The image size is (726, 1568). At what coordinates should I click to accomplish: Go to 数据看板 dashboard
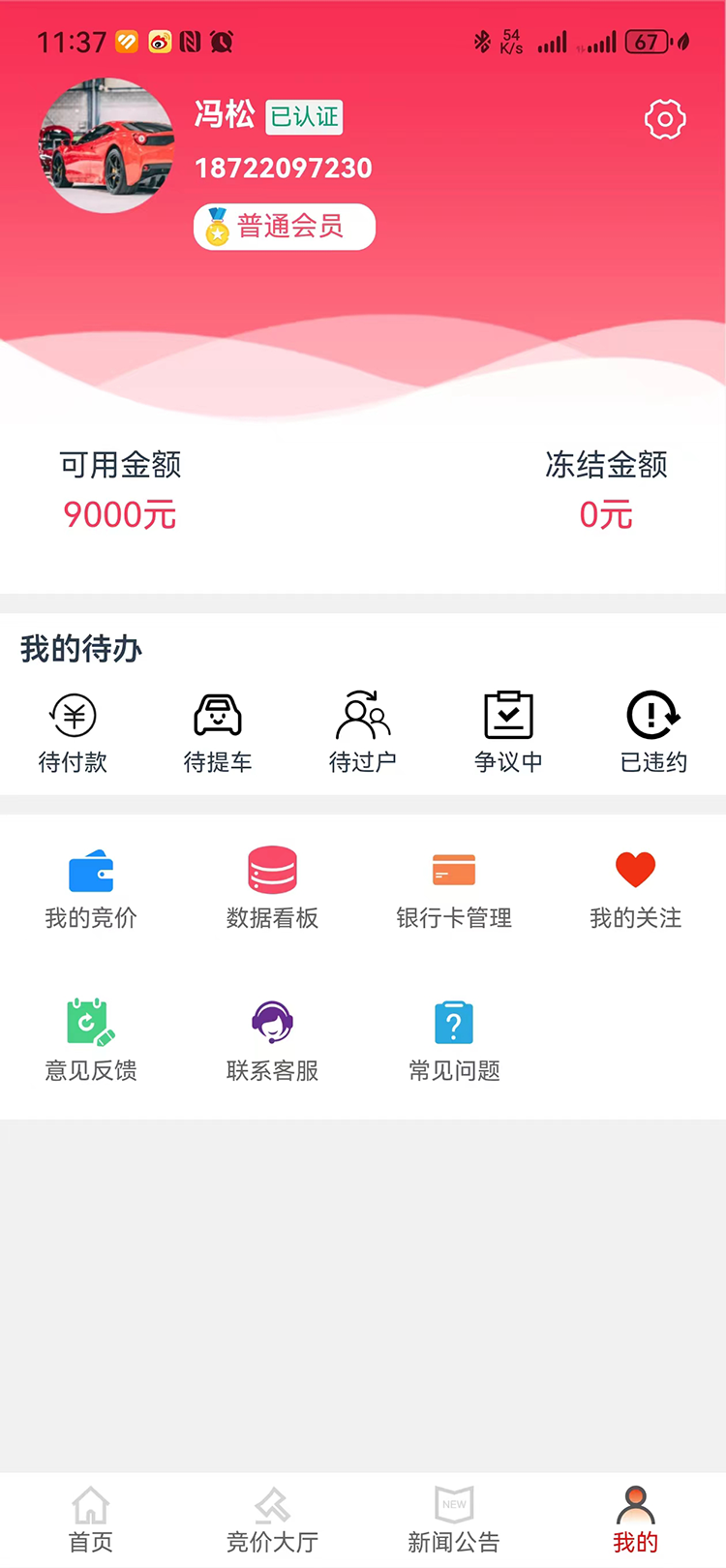(272, 888)
